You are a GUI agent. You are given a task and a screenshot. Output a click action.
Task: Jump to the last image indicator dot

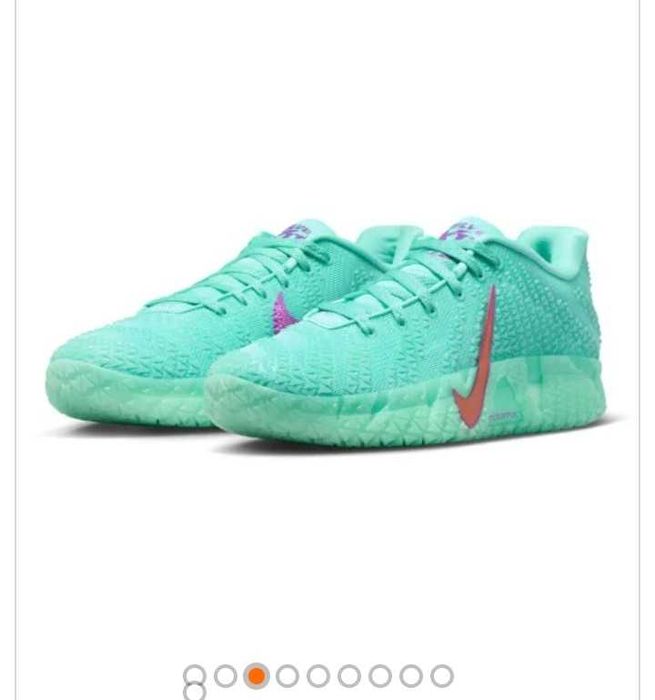(x=442, y=676)
